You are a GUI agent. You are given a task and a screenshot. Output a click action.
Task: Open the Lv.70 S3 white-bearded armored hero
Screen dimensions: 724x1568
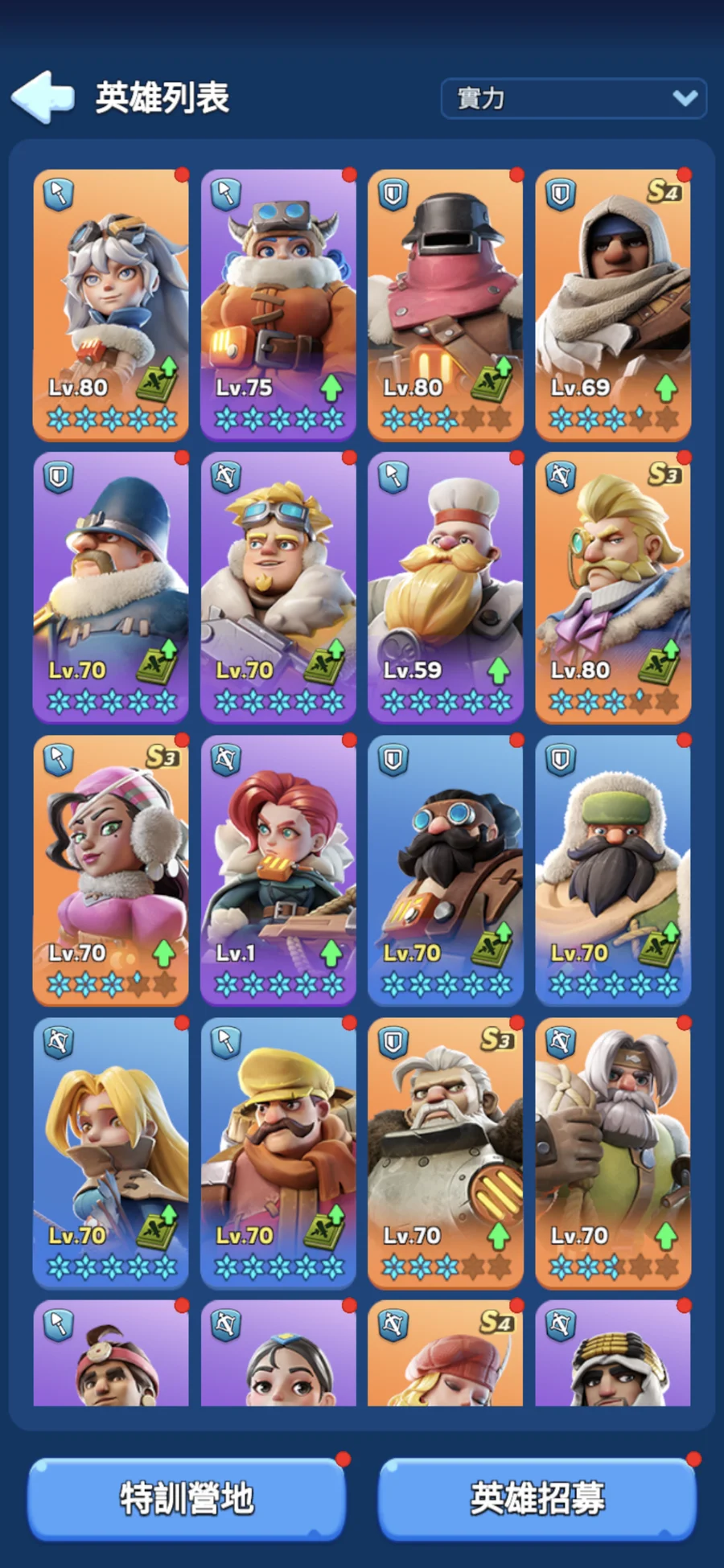coord(446,1154)
